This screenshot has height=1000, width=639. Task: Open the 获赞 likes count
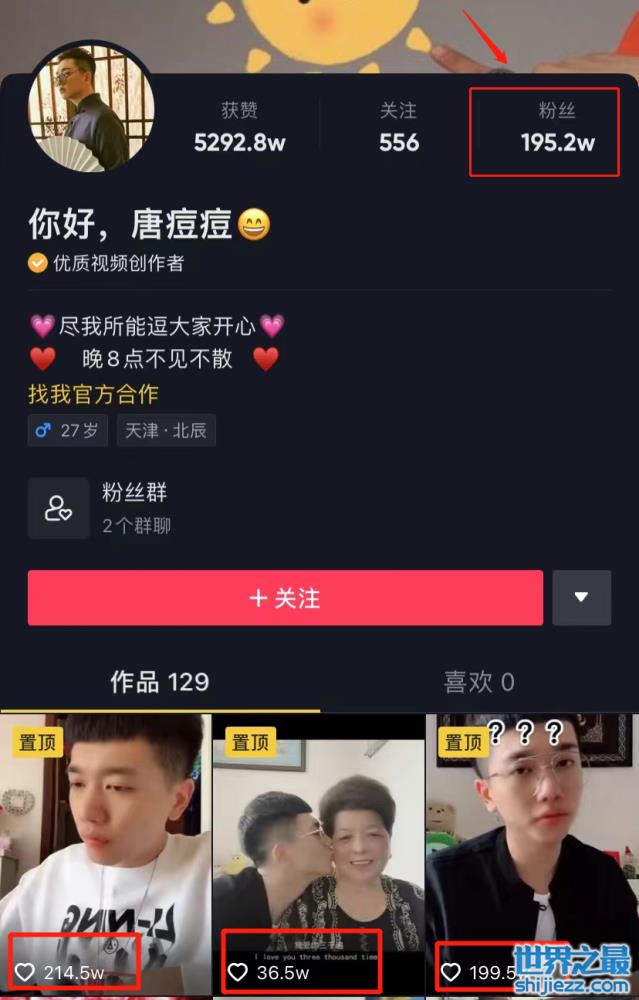[240, 129]
